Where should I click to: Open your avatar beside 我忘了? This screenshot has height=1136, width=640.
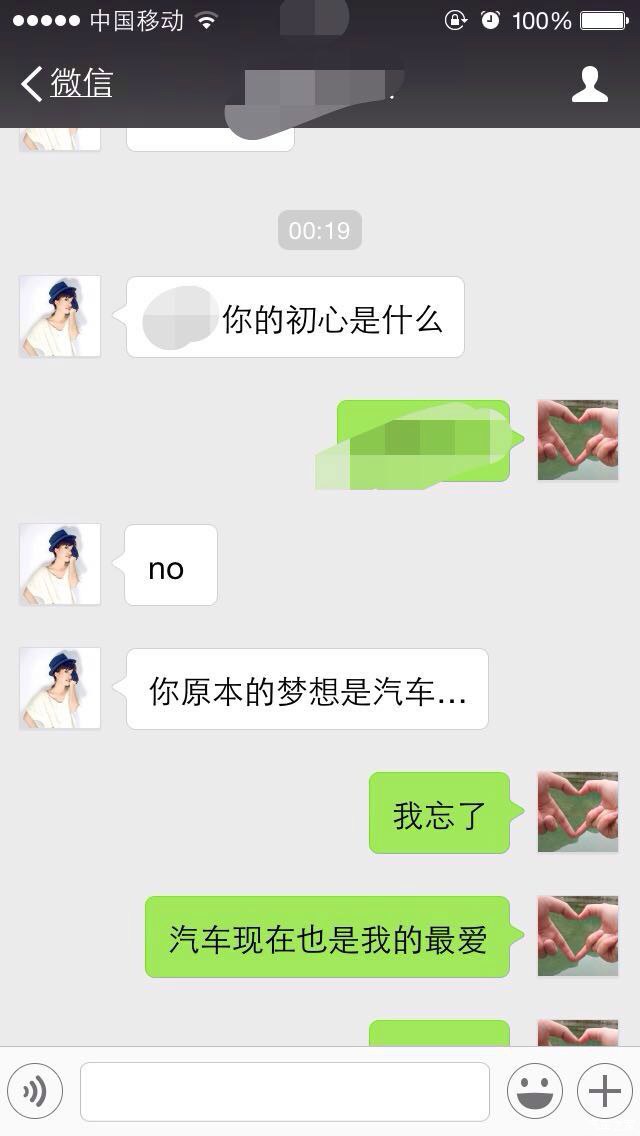click(577, 812)
